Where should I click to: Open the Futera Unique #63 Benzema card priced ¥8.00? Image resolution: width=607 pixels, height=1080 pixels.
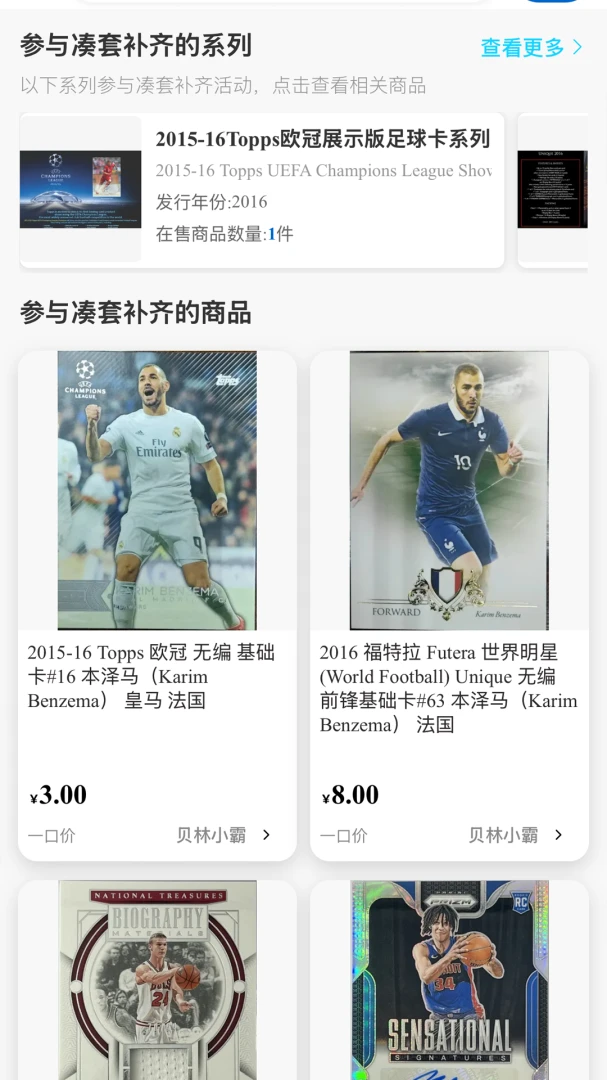pyautogui.click(x=449, y=605)
